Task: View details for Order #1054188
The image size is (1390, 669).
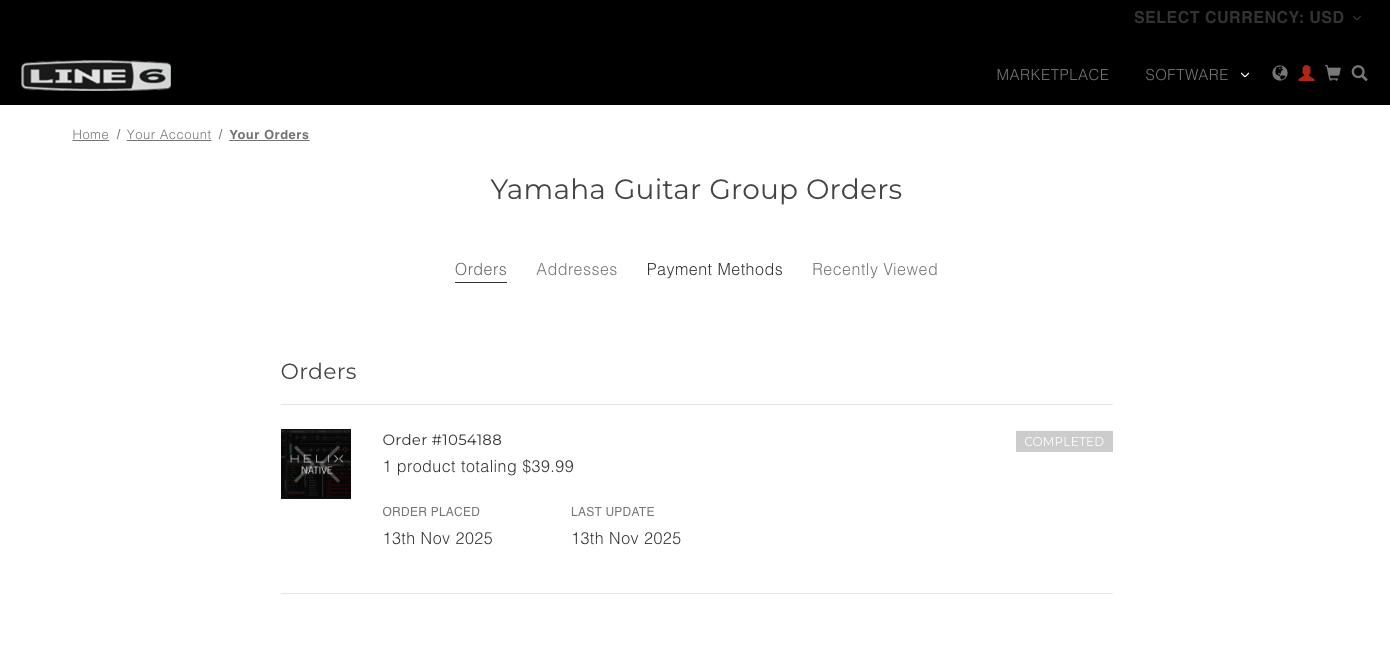Action: pos(442,440)
